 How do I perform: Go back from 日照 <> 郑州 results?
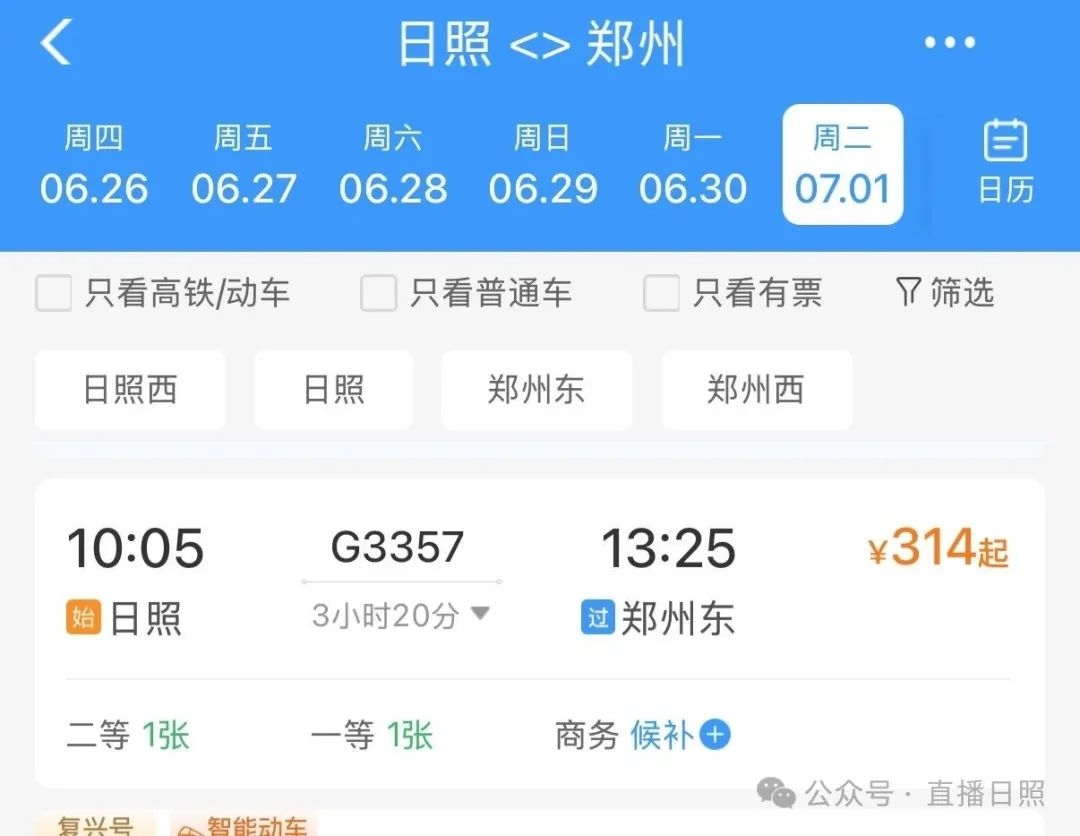coord(57,43)
